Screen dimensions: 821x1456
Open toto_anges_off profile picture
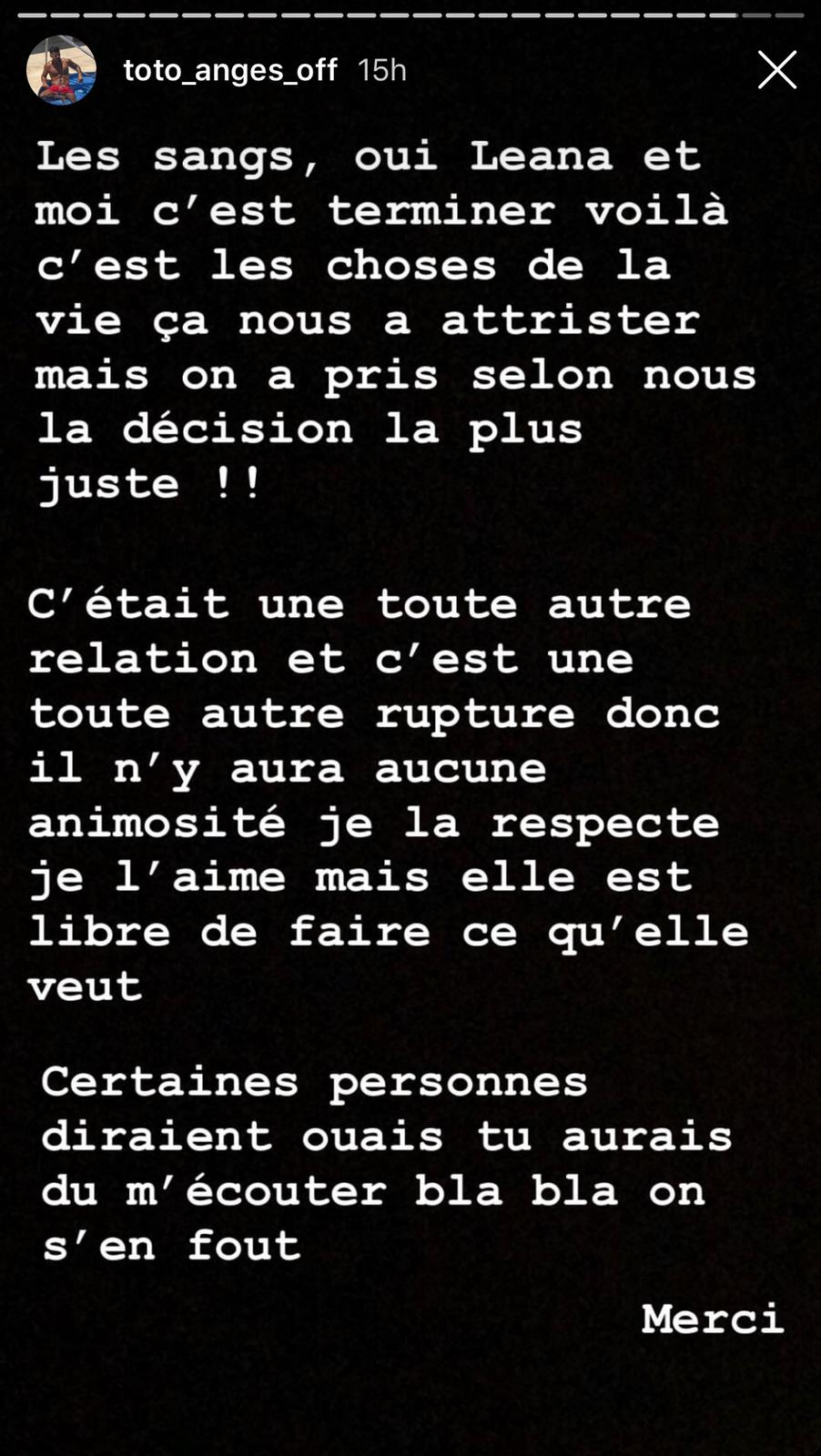pyautogui.click(x=61, y=70)
